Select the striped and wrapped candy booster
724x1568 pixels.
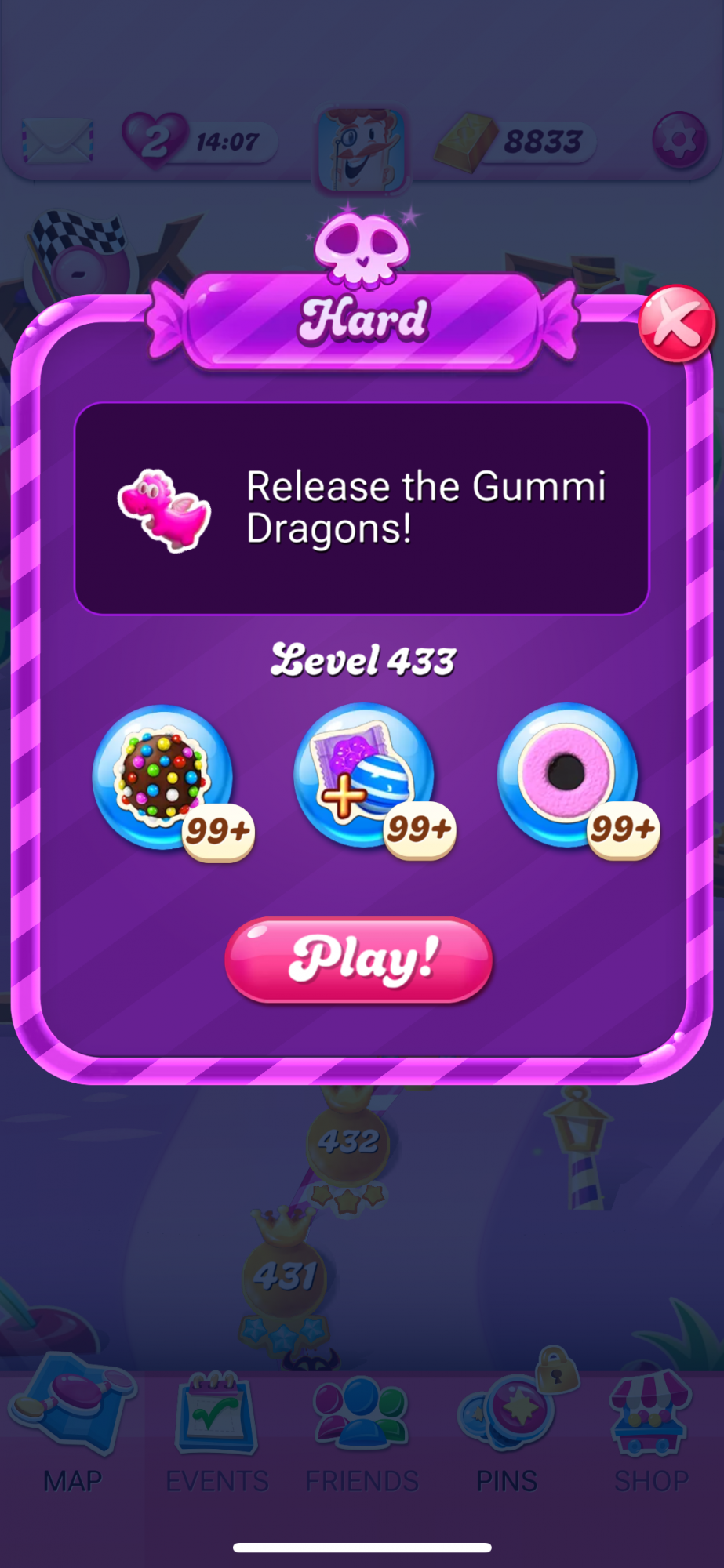click(x=364, y=776)
